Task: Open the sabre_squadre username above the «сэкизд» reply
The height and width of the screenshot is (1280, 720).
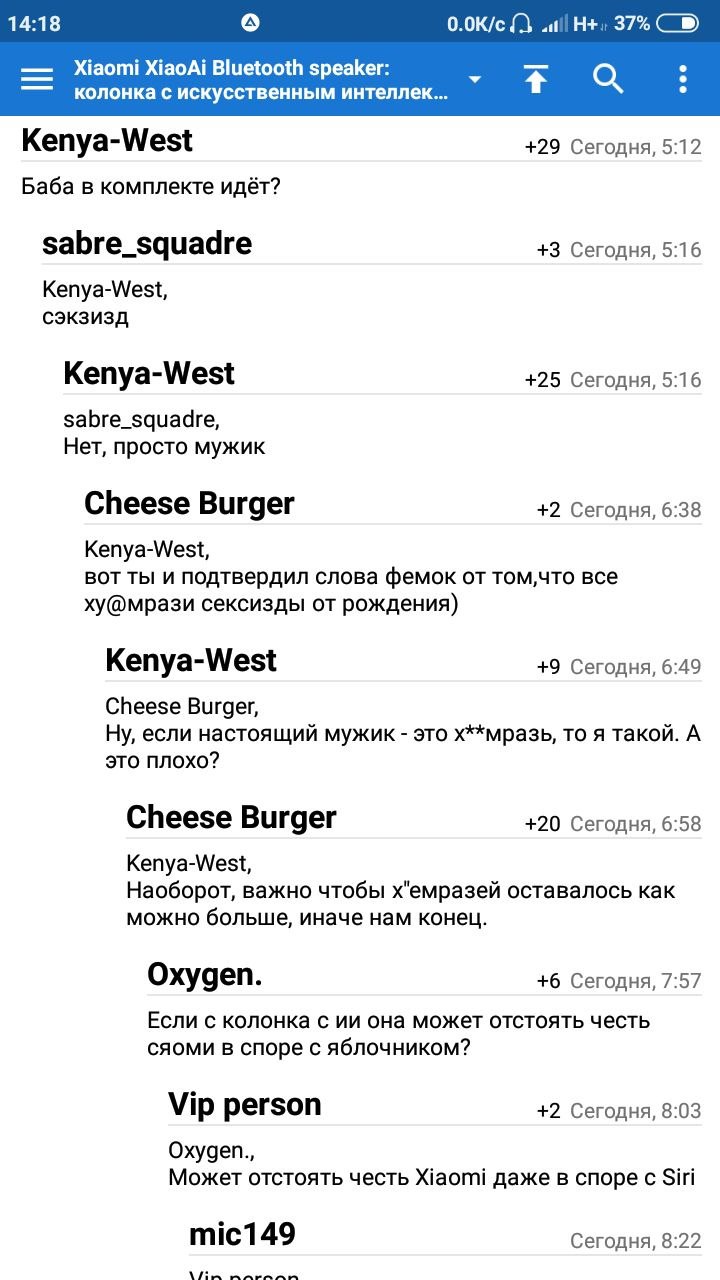Action: pos(147,243)
